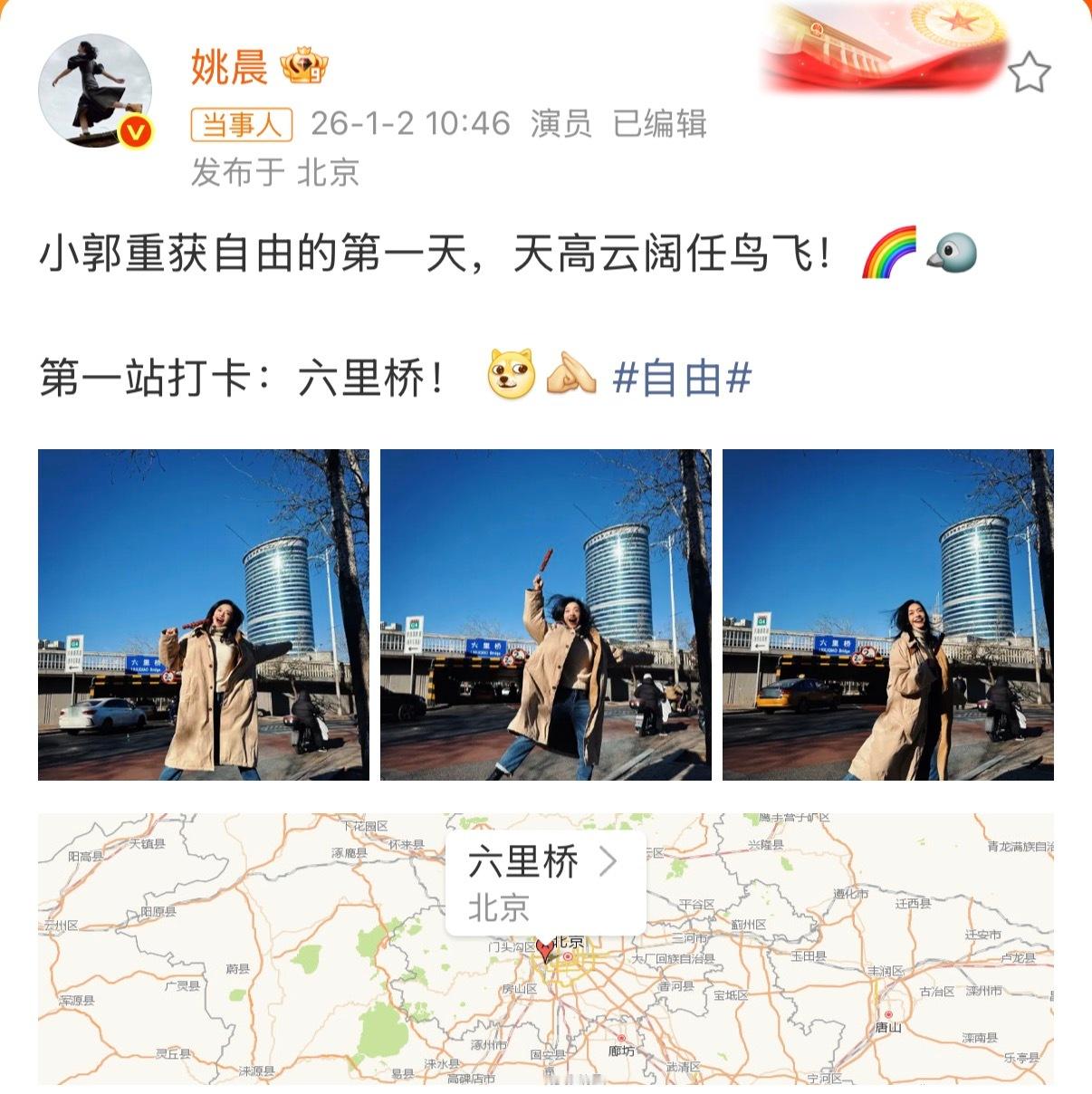1092x1094 pixels.
Task: Click the 当事人 badge under the username
Action: pyautogui.click(x=241, y=127)
